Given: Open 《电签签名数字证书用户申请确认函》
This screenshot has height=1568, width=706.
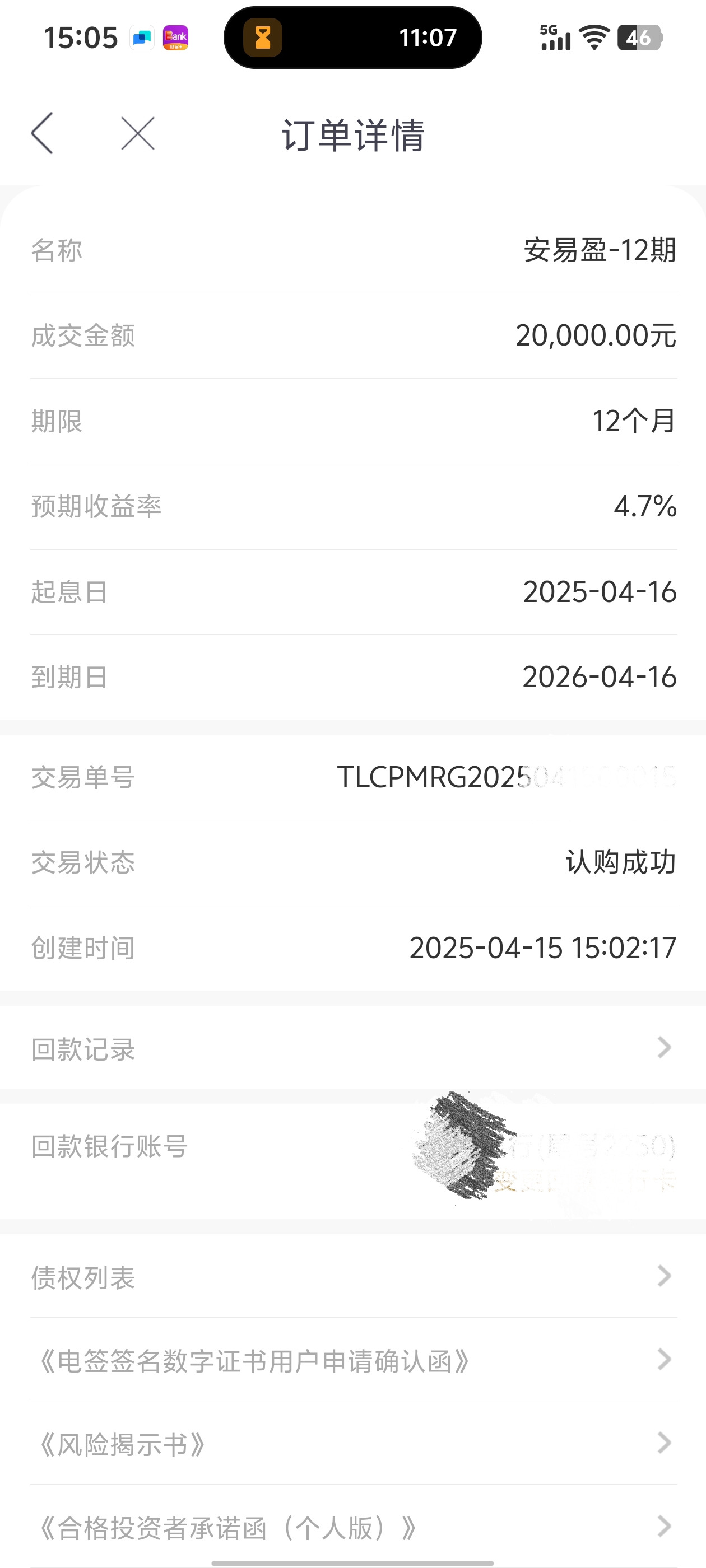Looking at the screenshot, I should point(354,1360).
